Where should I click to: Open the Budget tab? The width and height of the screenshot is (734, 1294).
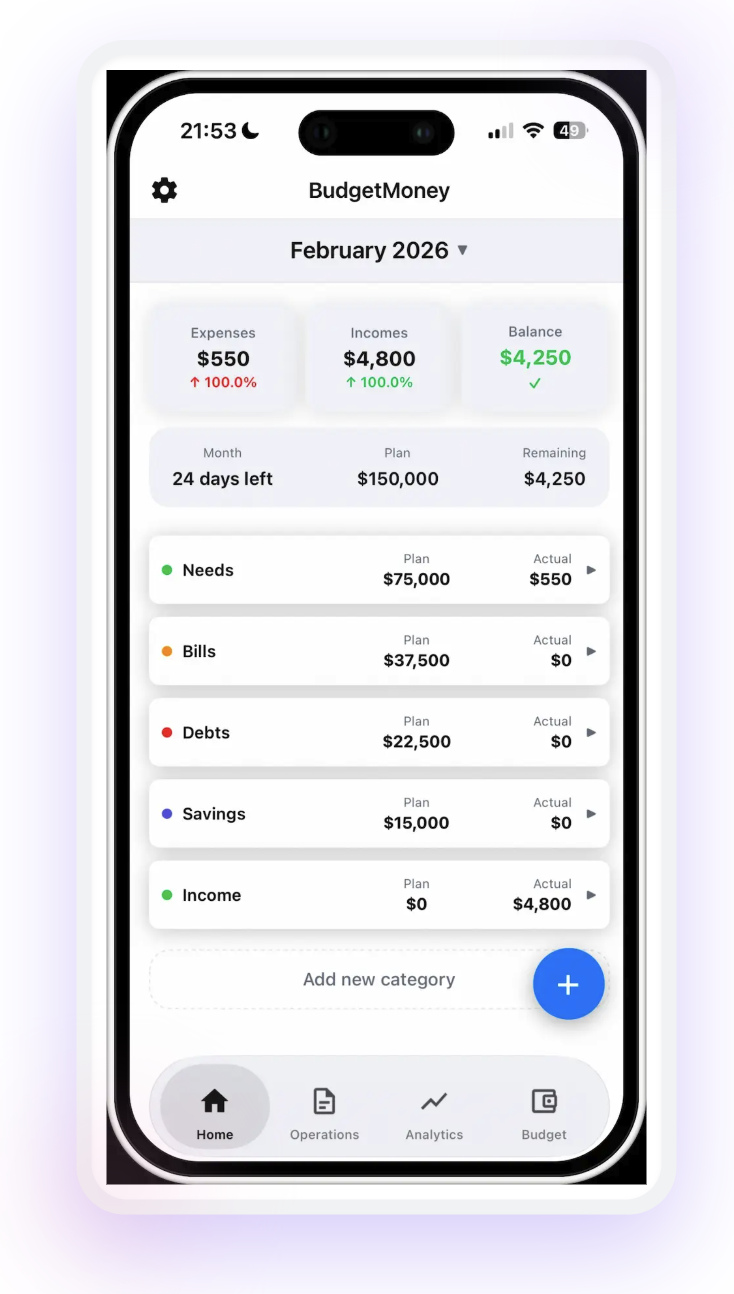pyautogui.click(x=544, y=1113)
